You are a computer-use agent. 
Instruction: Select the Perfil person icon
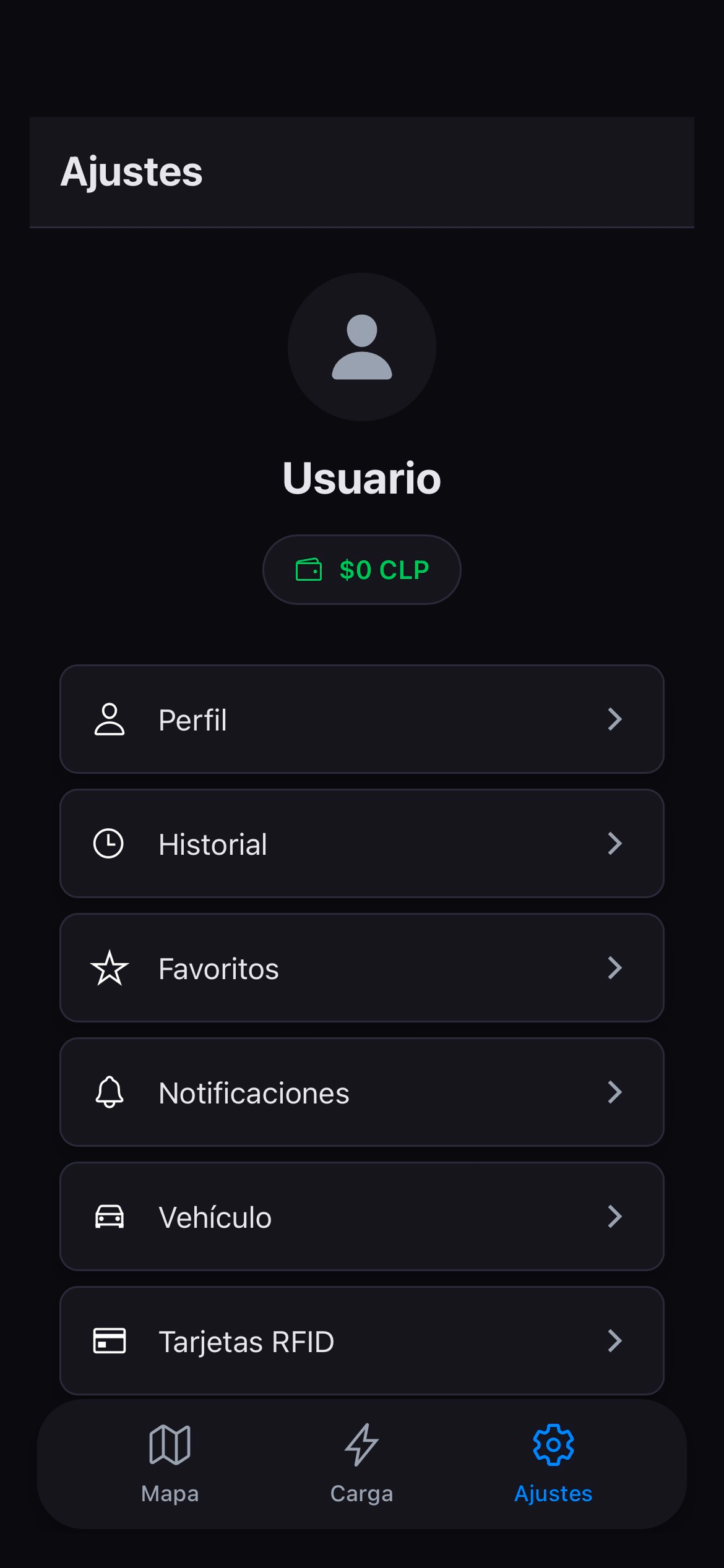110,719
